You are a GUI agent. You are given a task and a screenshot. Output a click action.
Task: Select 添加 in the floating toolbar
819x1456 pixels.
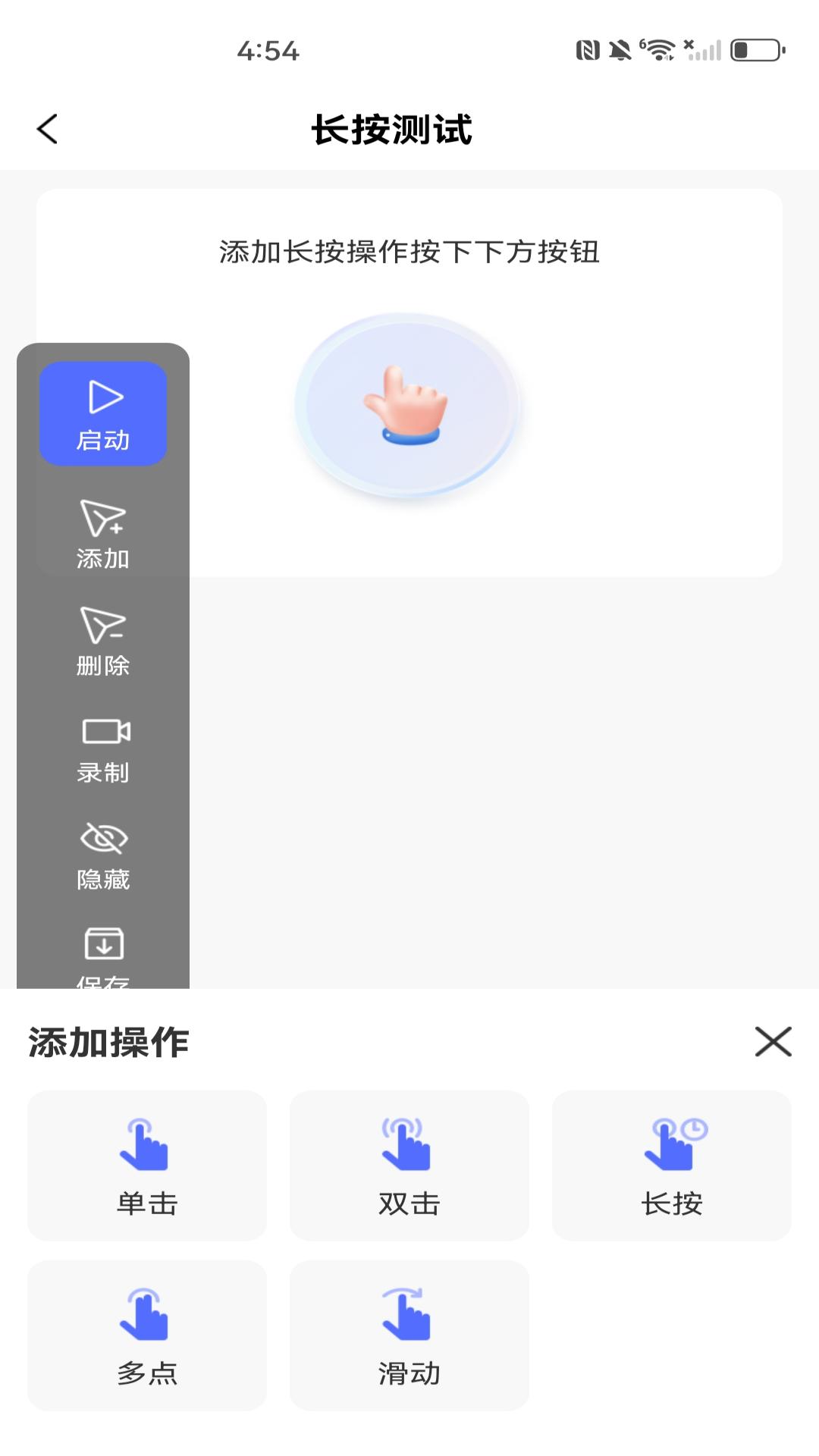tap(103, 534)
